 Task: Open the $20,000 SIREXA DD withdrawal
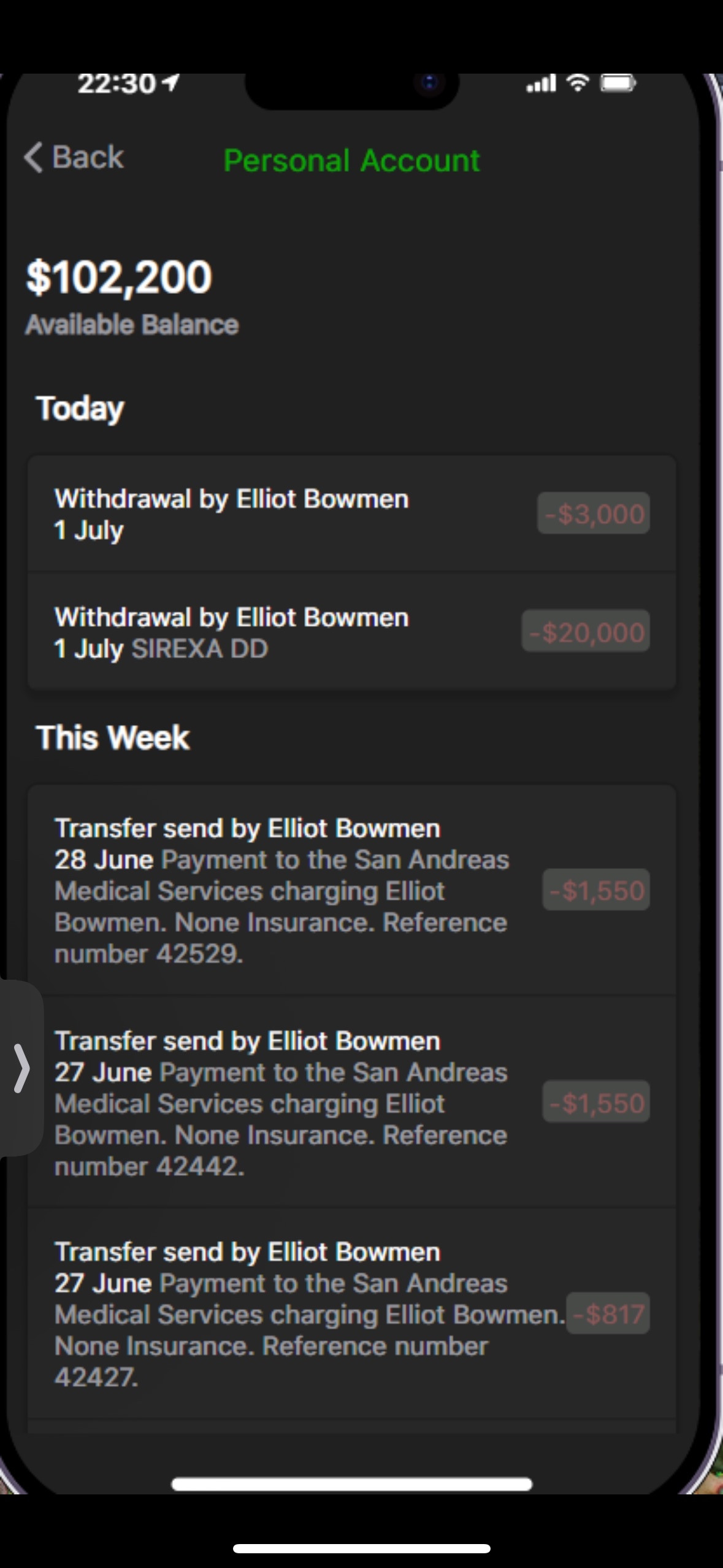coord(351,632)
